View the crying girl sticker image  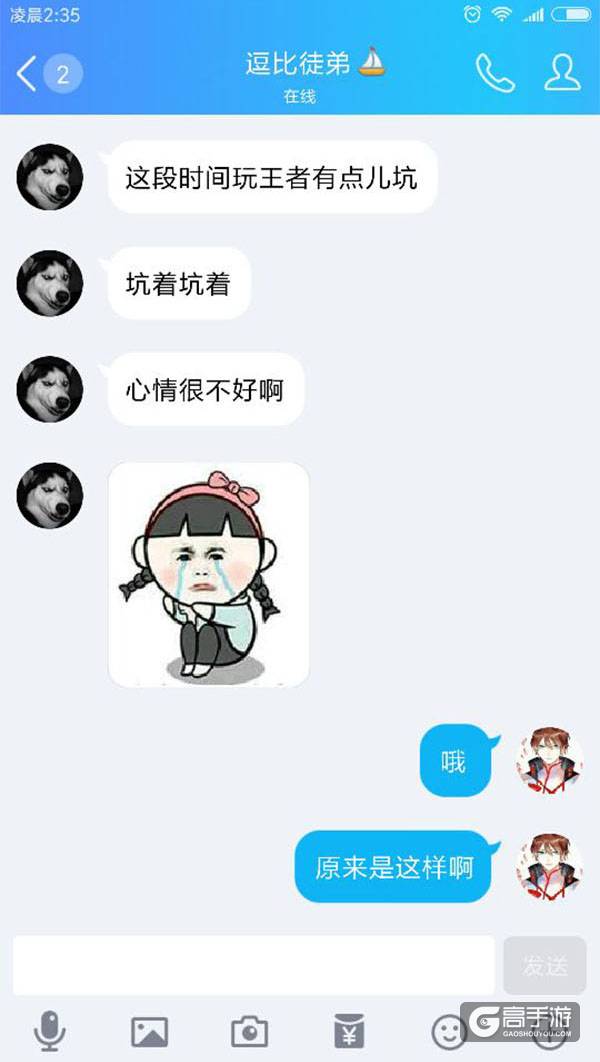208,575
